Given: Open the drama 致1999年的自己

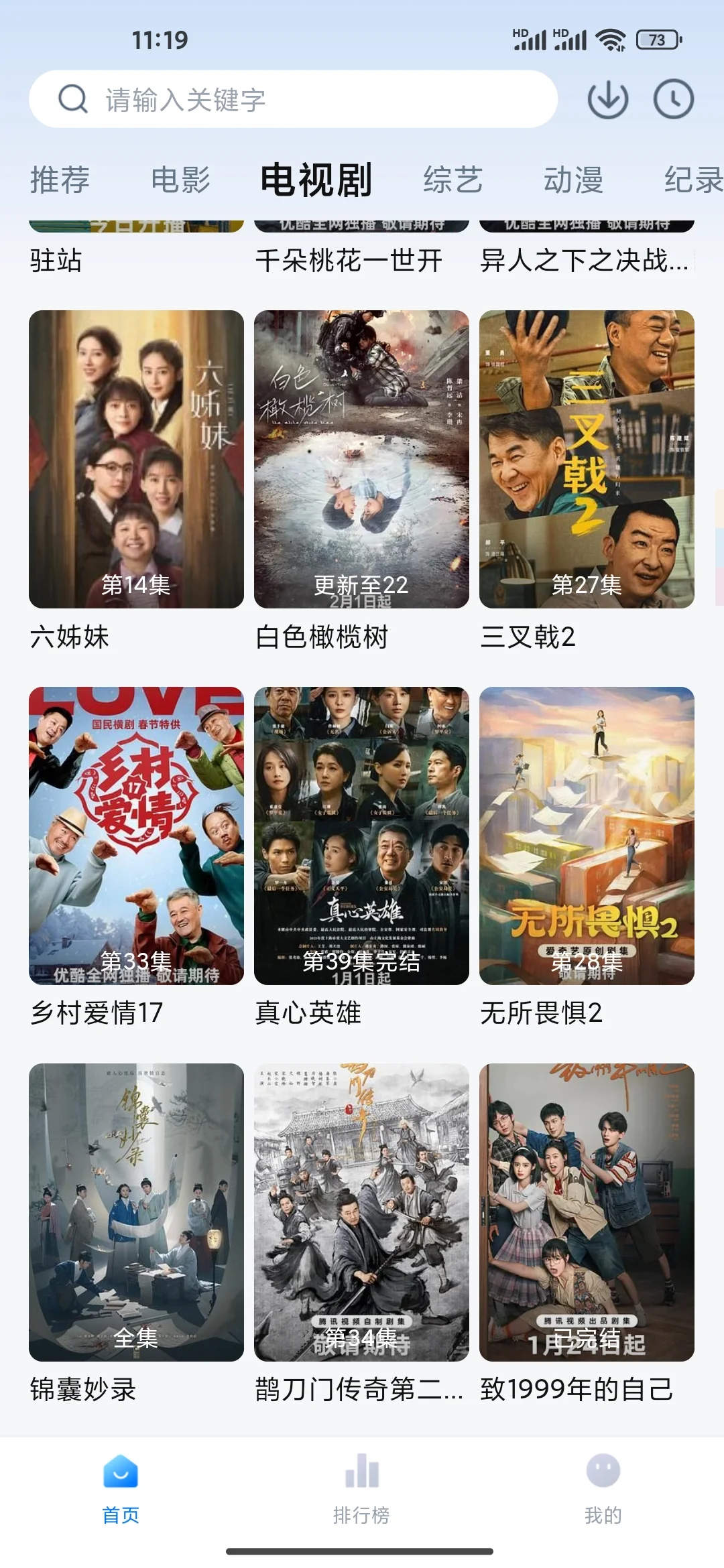Looking at the screenshot, I should (587, 1212).
